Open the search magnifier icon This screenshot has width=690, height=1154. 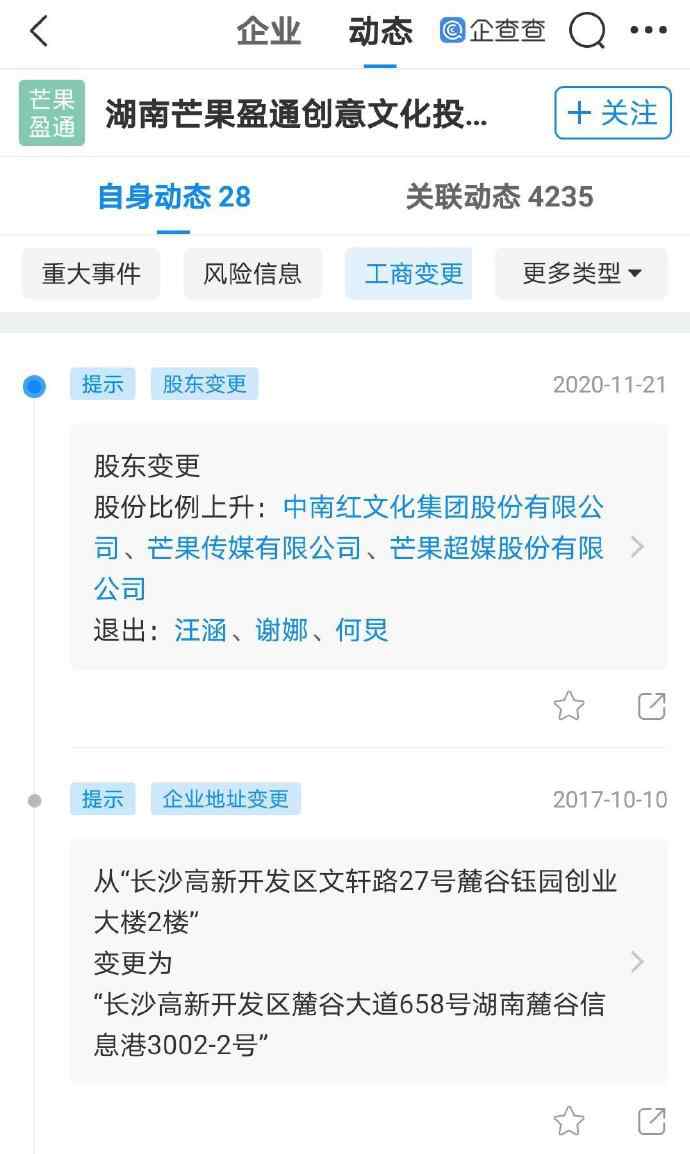[x=587, y=31]
